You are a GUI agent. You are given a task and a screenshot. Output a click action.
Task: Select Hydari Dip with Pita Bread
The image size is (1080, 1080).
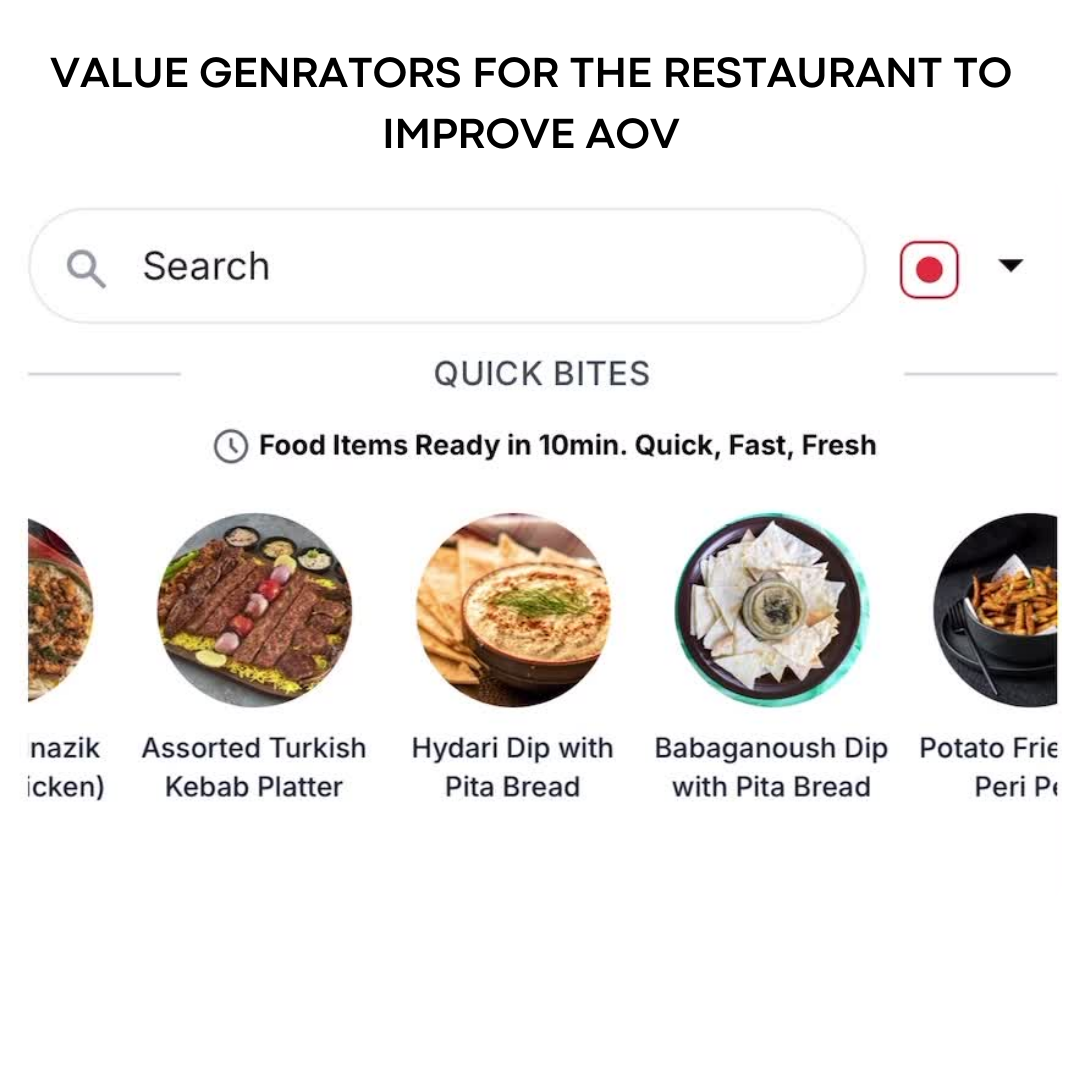coord(512,610)
